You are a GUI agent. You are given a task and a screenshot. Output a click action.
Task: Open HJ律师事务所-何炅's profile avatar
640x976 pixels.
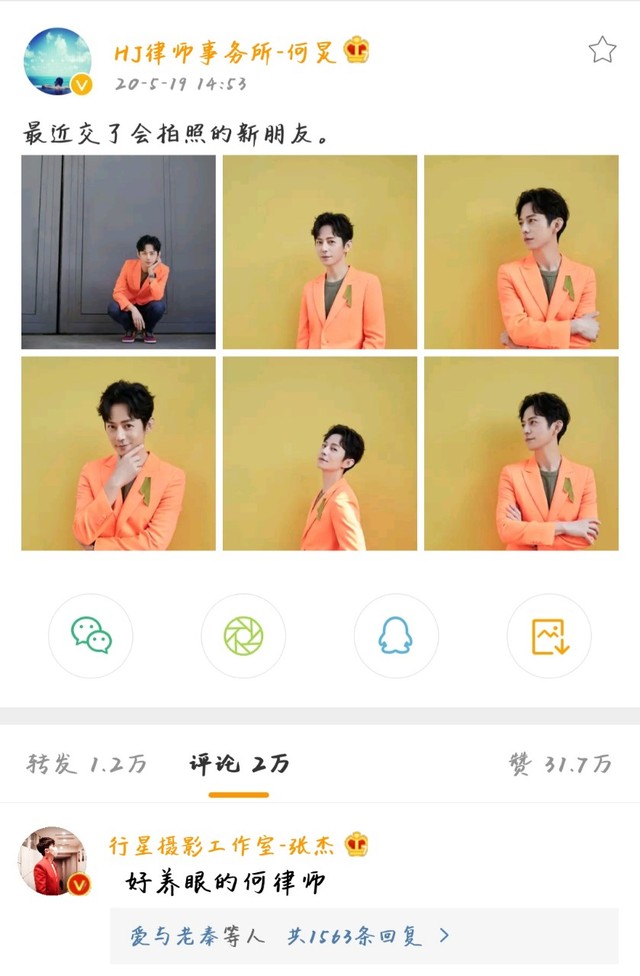[x=57, y=61]
